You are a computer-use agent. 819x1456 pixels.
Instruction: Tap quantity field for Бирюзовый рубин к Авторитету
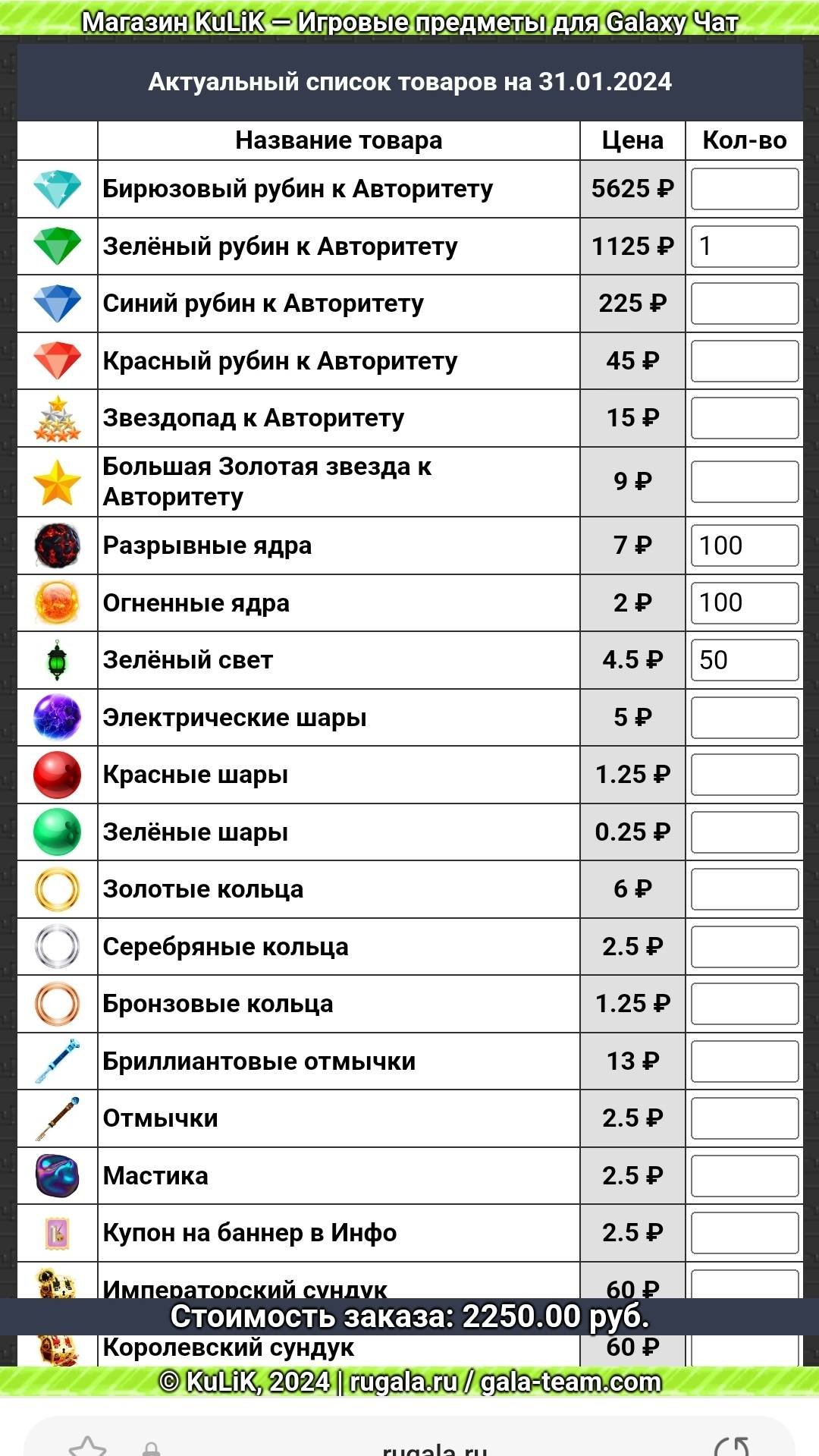(745, 189)
